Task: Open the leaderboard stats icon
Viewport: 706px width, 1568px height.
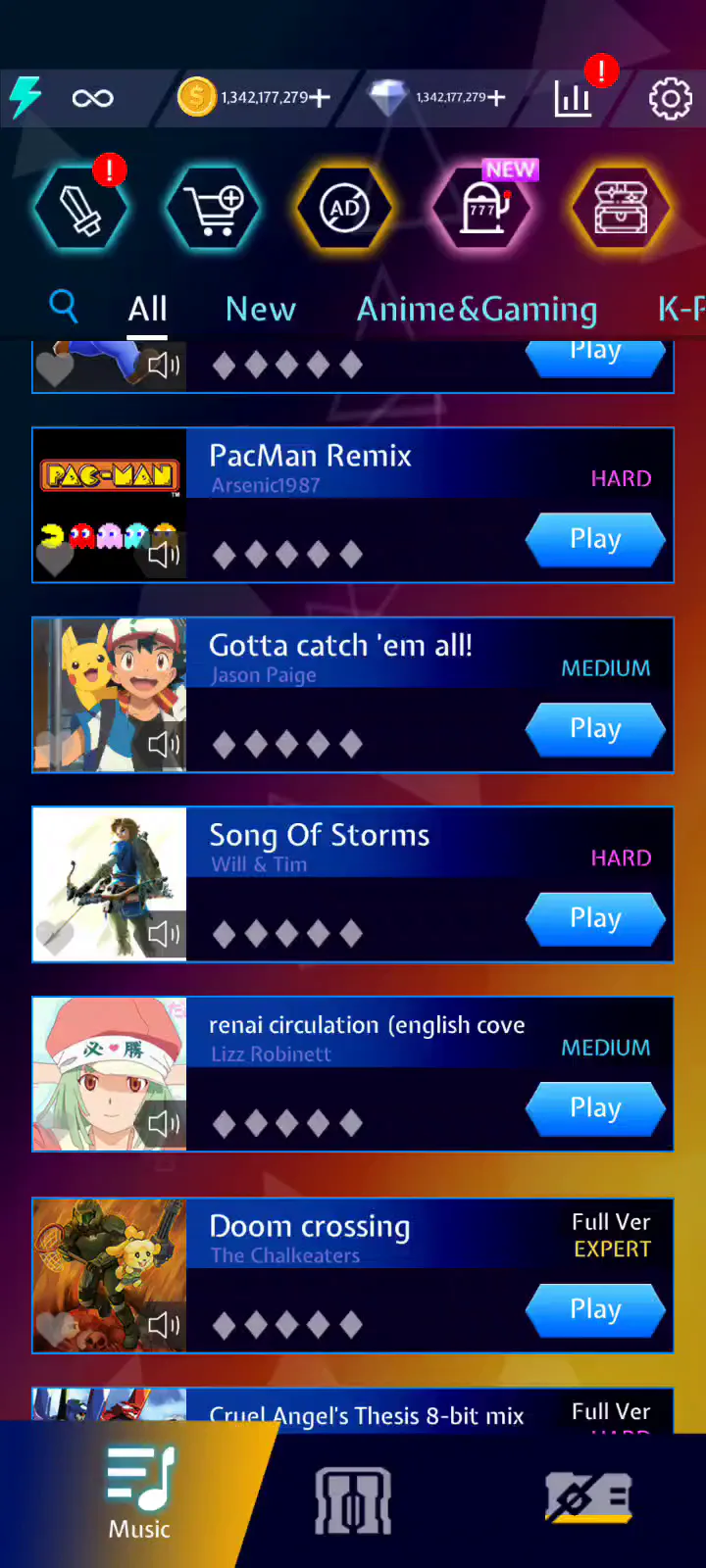Action: click(573, 98)
